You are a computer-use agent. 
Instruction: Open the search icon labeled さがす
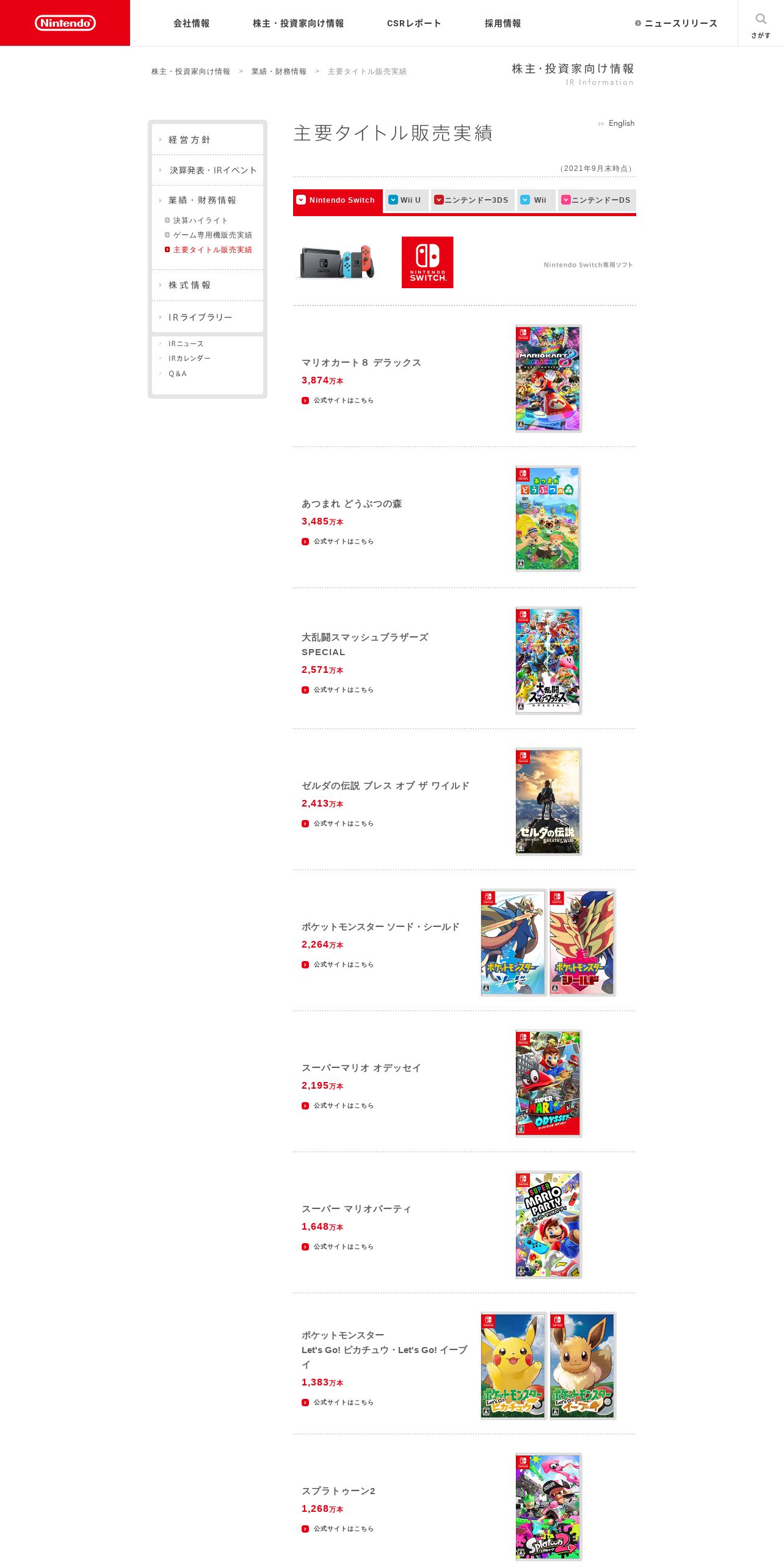(760, 23)
